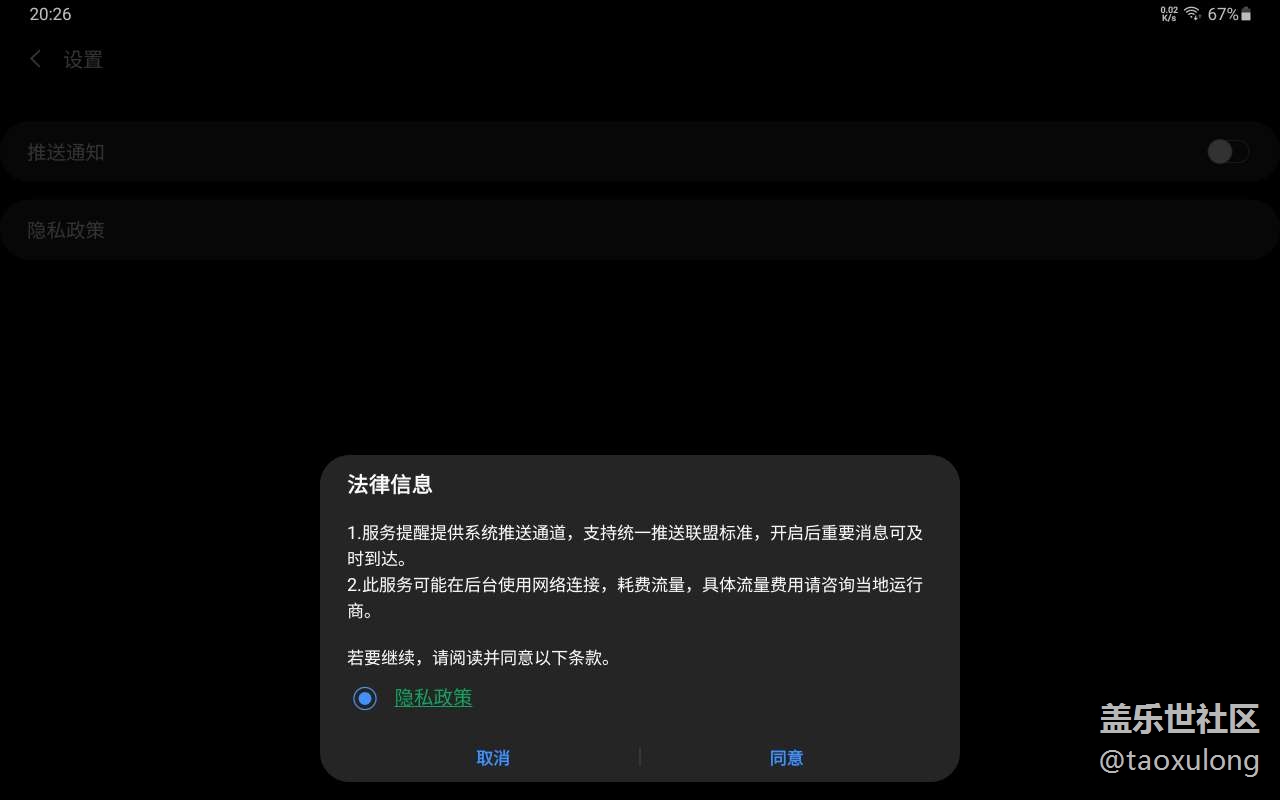Open the underlined 隐私政策 link
This screenshot has width=1280, height=800.
click(x=433, y=698)
